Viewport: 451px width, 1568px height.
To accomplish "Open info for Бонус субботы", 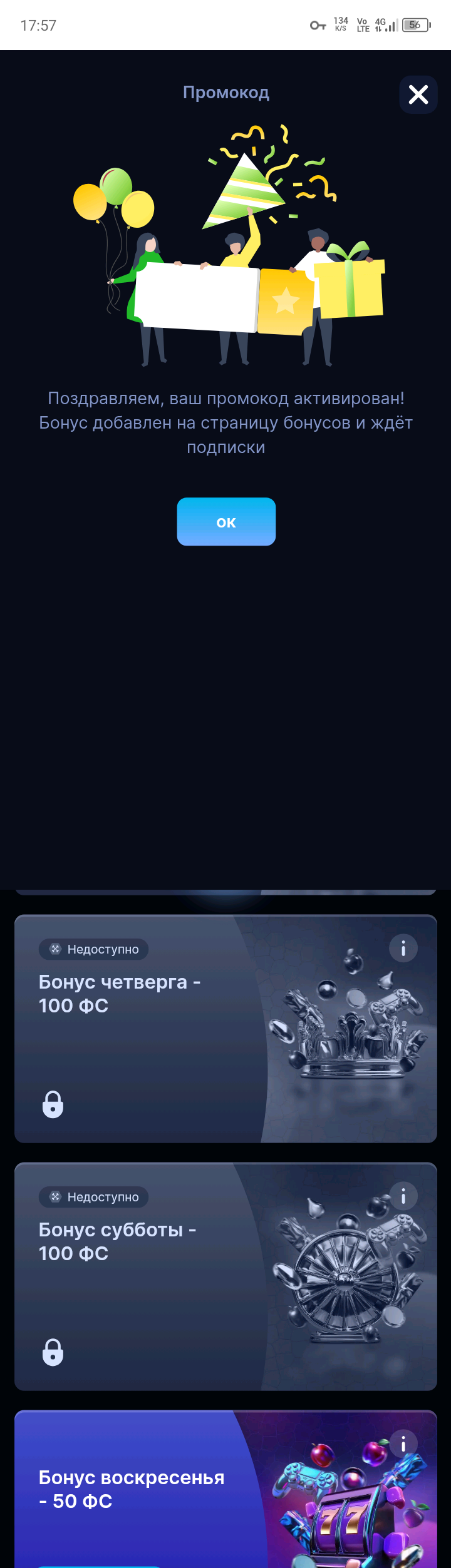I will click(403, 1196).
